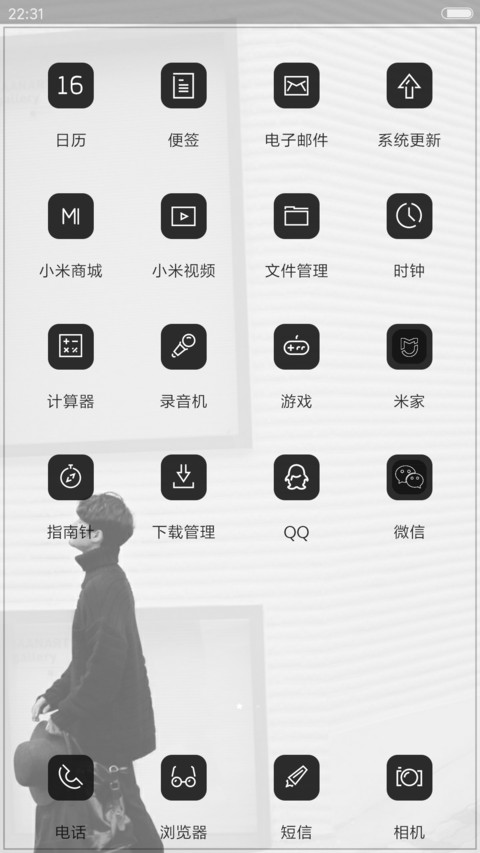The width and height of the screenshot is (480, 853).
Task: Launch the QQ app
Action: 297,477
